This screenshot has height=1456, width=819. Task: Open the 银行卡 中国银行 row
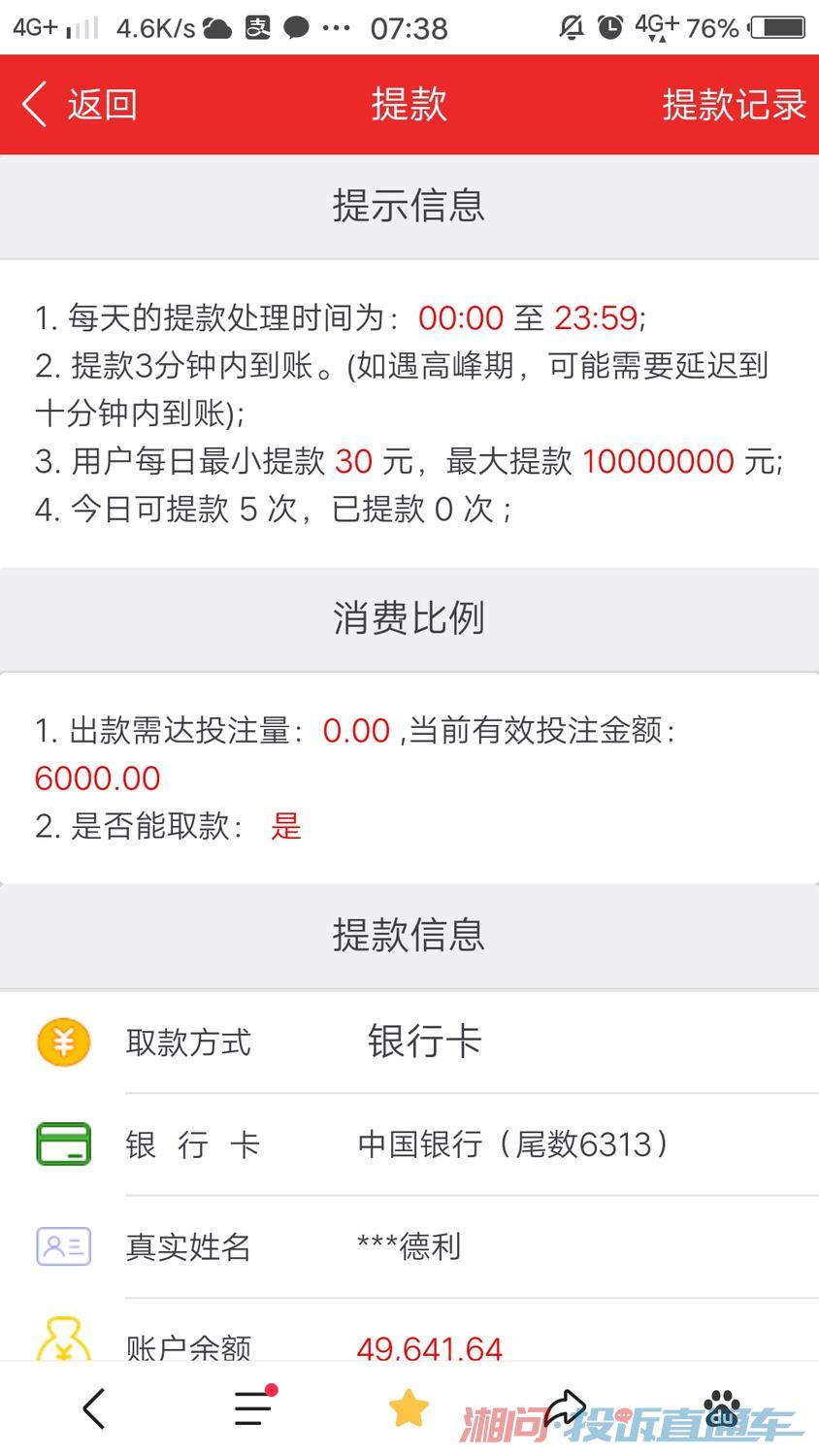pyautogui.click(x=409, y=1144)
